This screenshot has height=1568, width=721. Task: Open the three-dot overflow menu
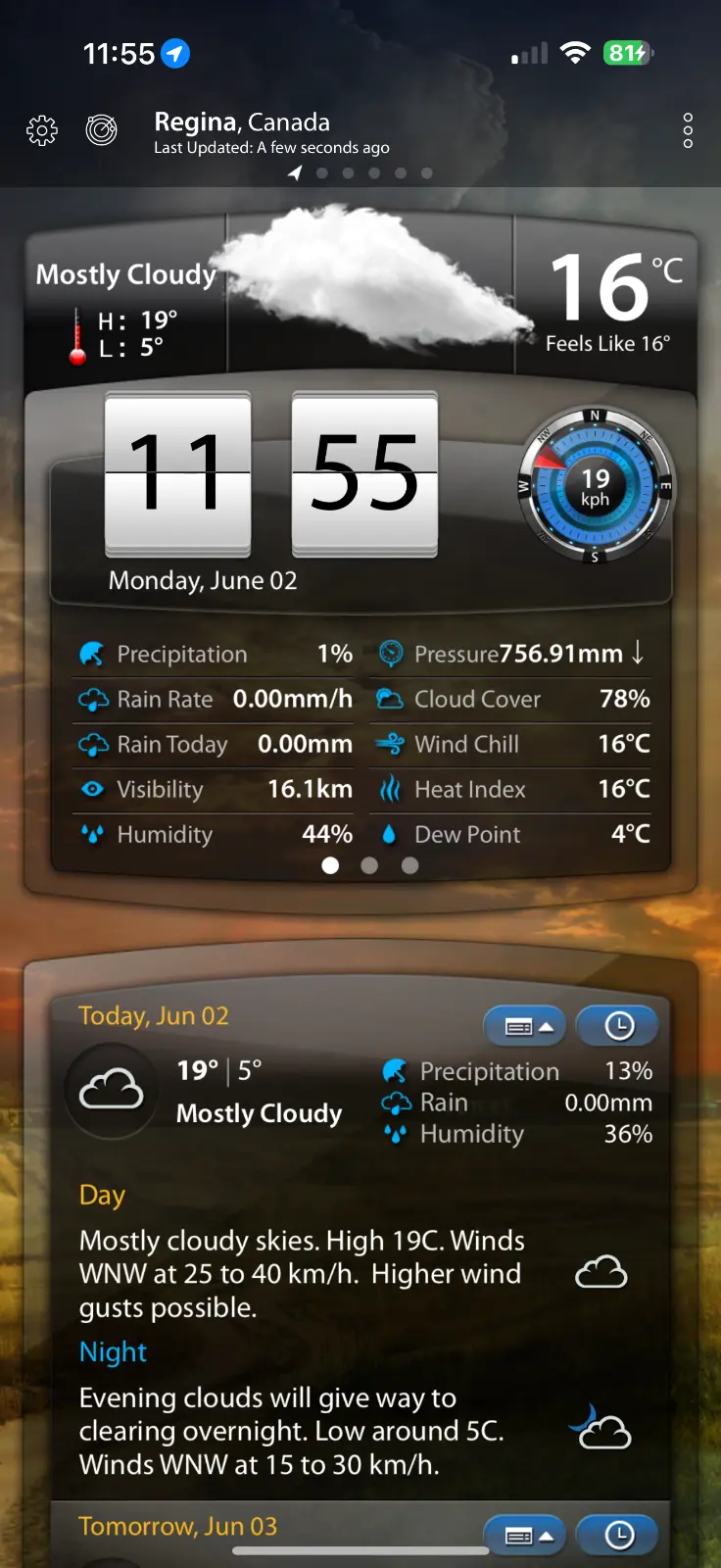click(688, 130)
